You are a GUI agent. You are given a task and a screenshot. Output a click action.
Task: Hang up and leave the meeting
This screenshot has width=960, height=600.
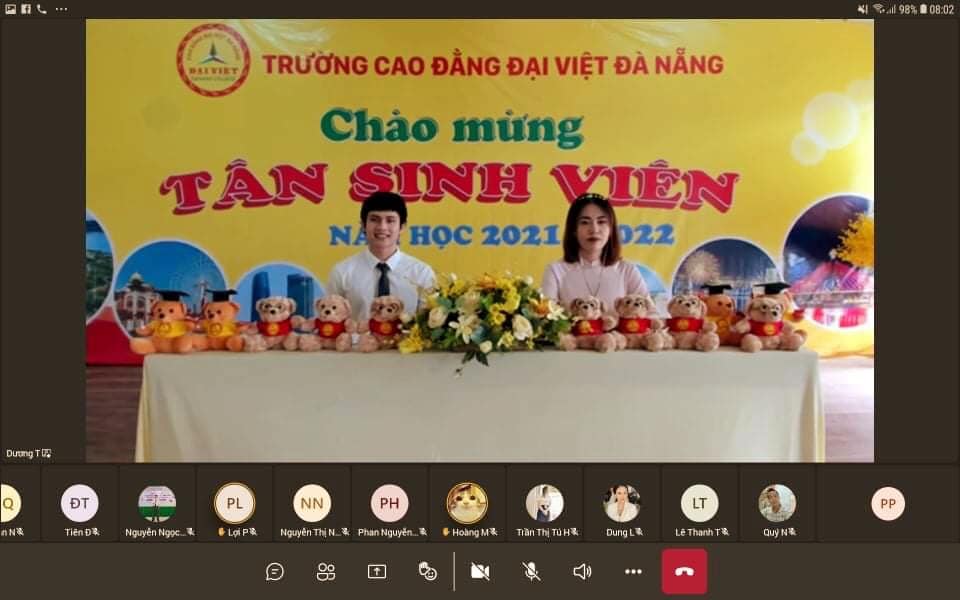pyautogui.click(x=684, y=571)
